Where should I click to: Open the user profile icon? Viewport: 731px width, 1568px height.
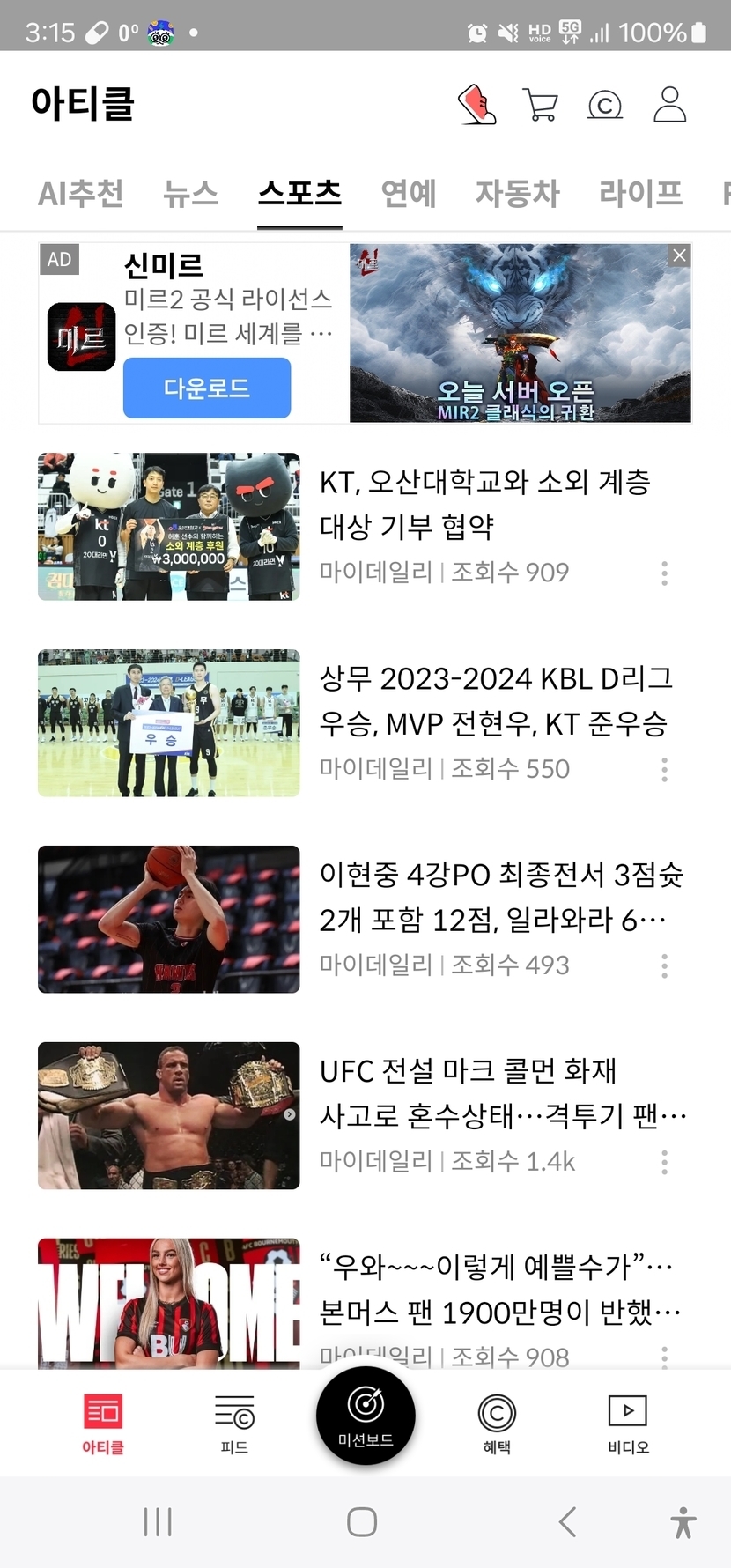(669, 105)
